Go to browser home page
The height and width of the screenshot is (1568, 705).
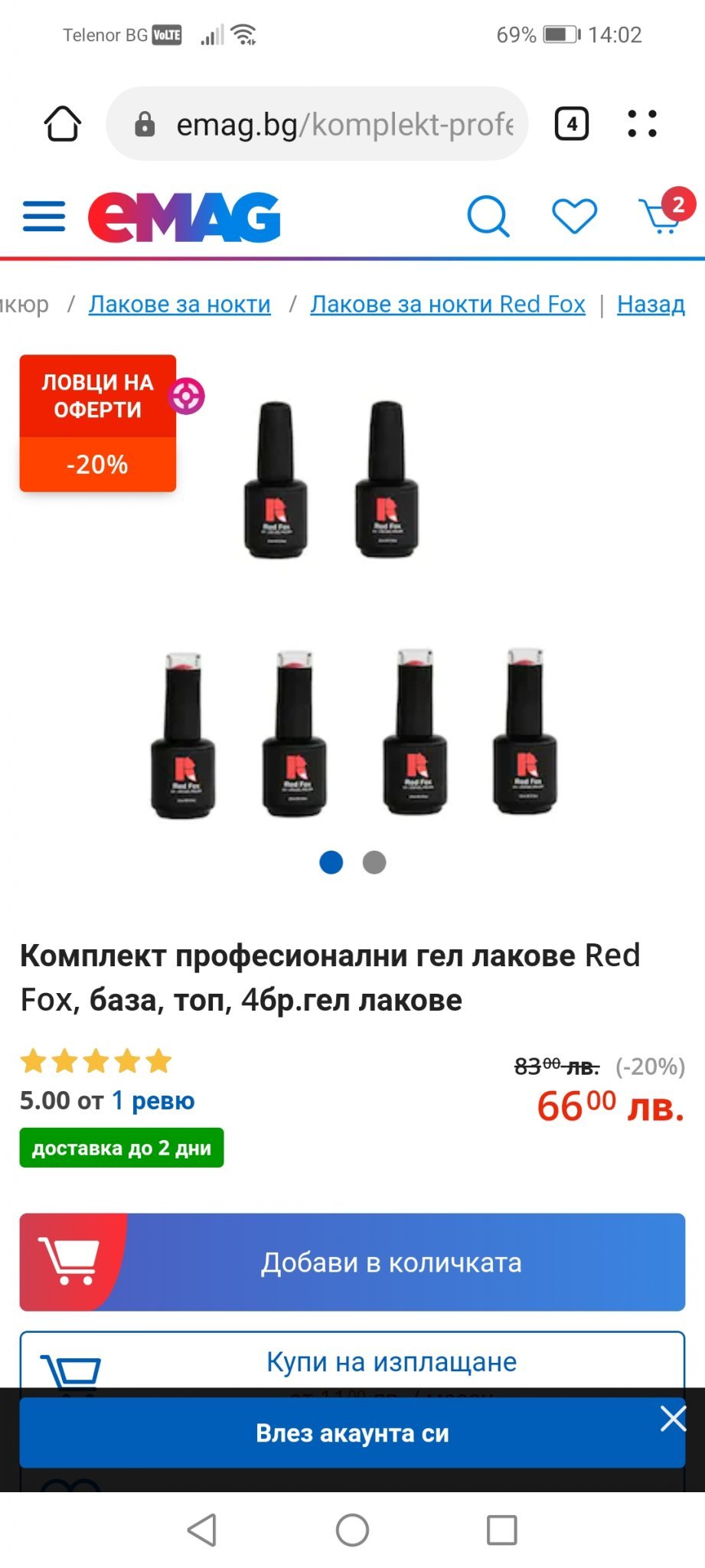62,123
